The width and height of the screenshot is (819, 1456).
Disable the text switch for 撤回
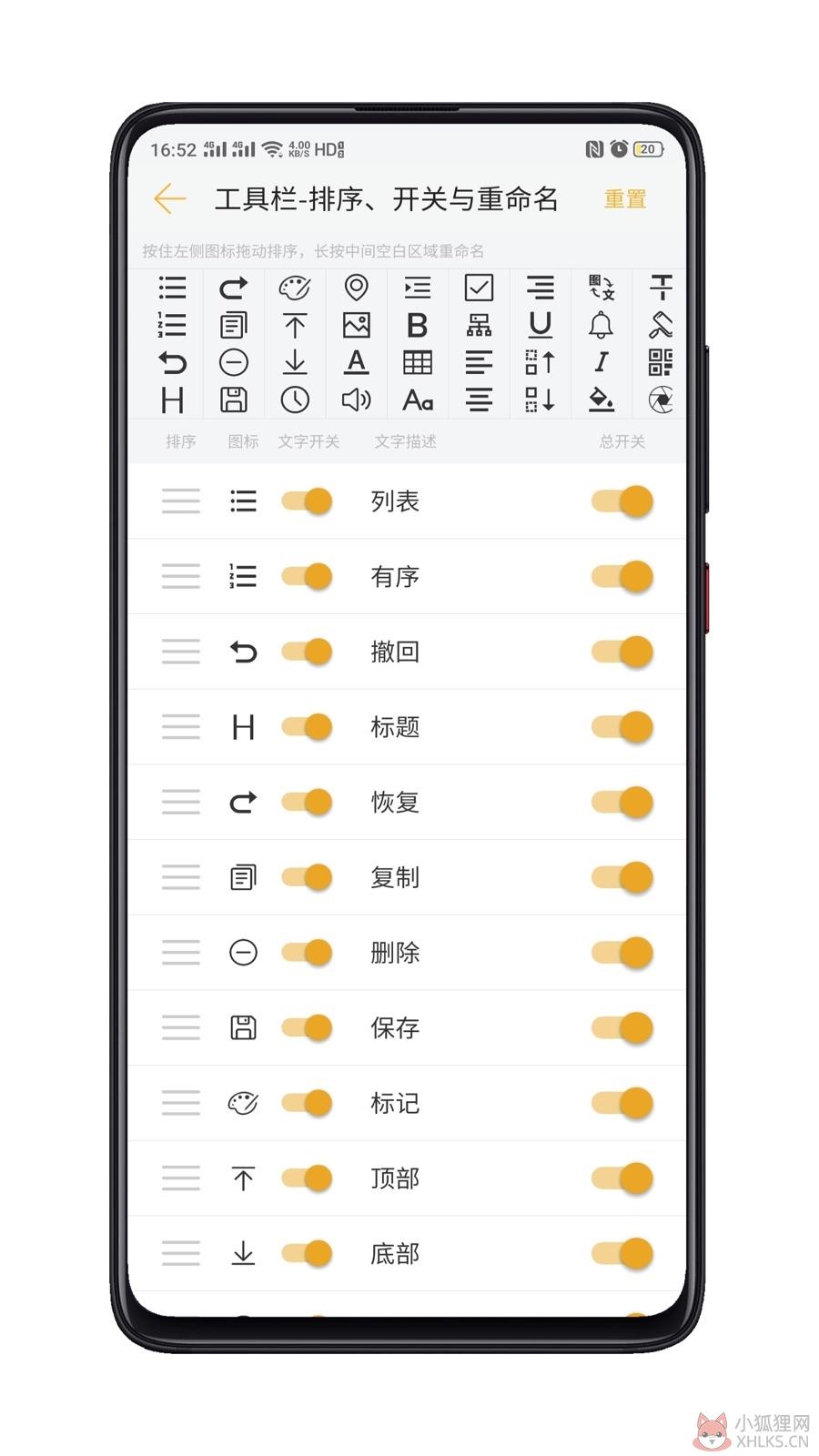pos(307,652)
